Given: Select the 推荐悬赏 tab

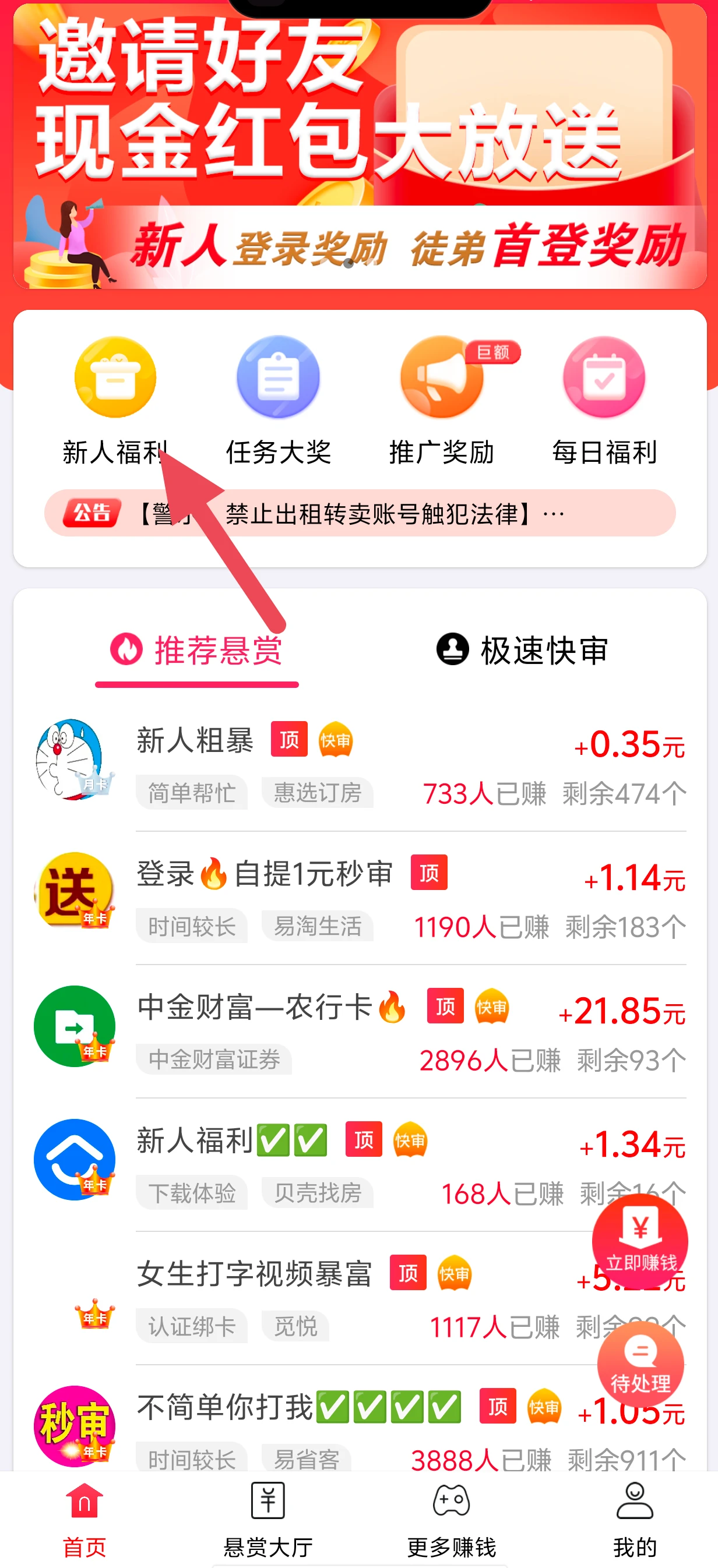Looking at the screenshot, I should [x=197, y=651].
